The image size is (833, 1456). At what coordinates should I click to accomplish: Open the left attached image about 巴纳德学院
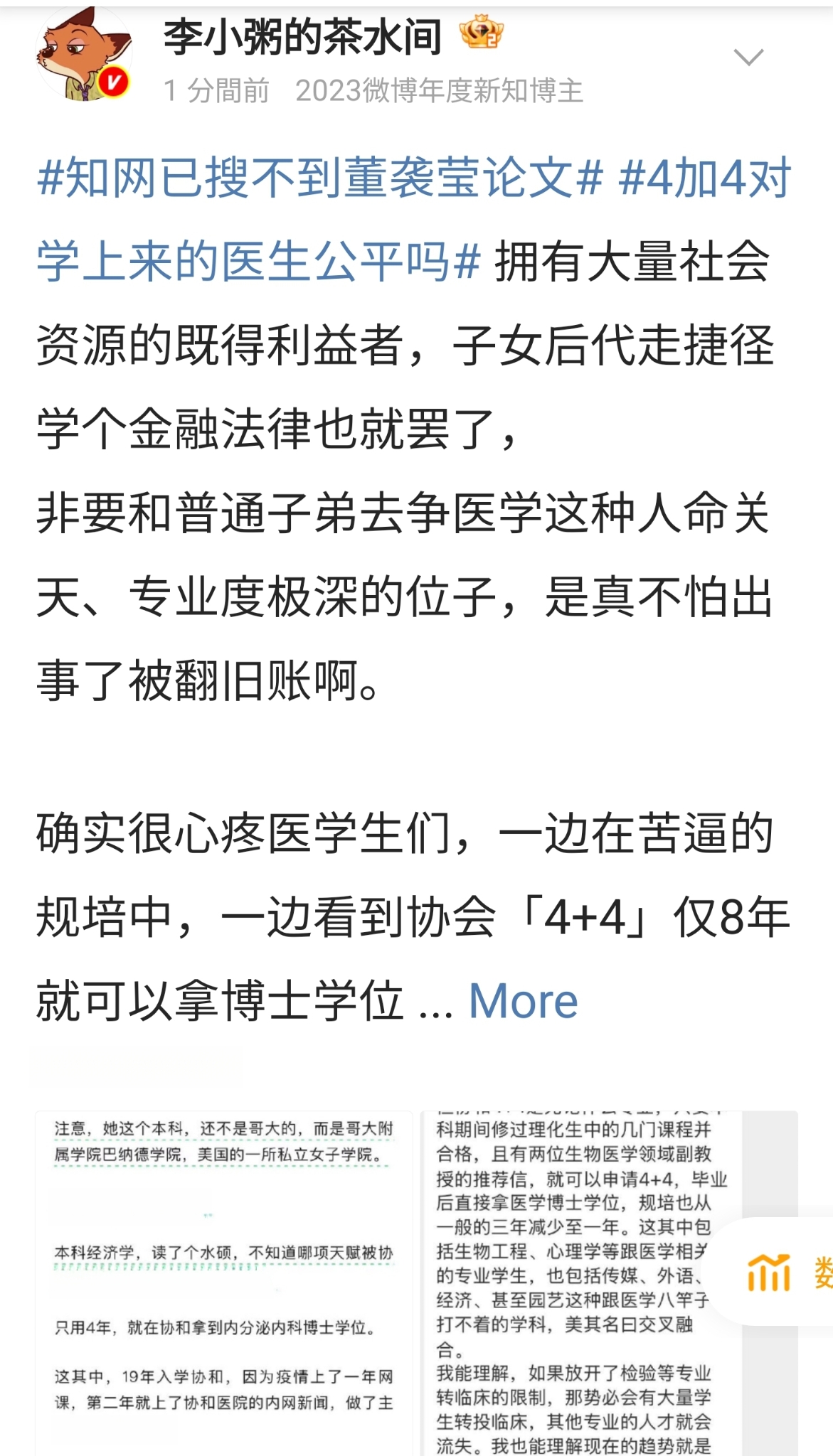pyautogui.click(x=223, y=1283)
